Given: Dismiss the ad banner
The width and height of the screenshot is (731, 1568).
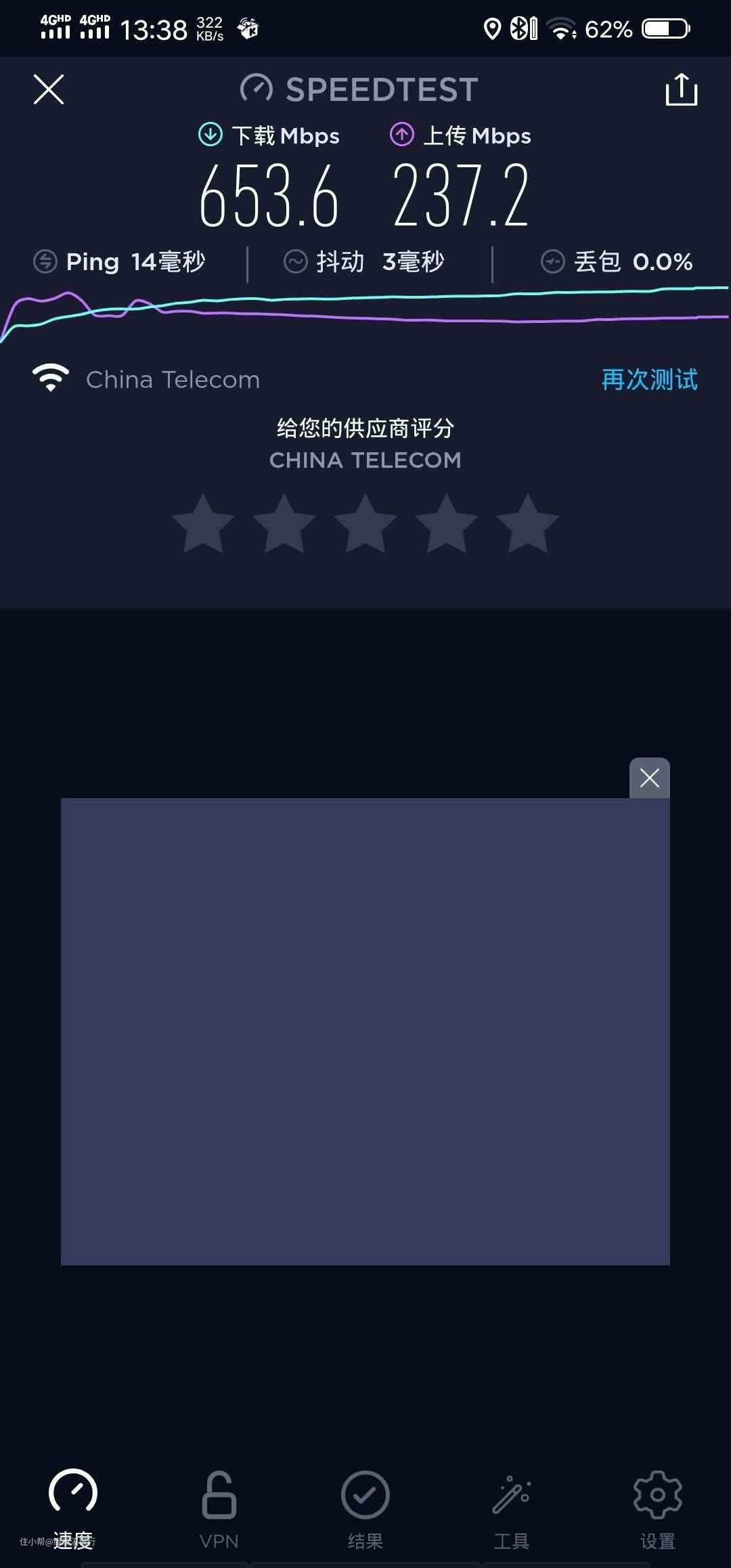Looking at the screenshot, I should 650,778.
